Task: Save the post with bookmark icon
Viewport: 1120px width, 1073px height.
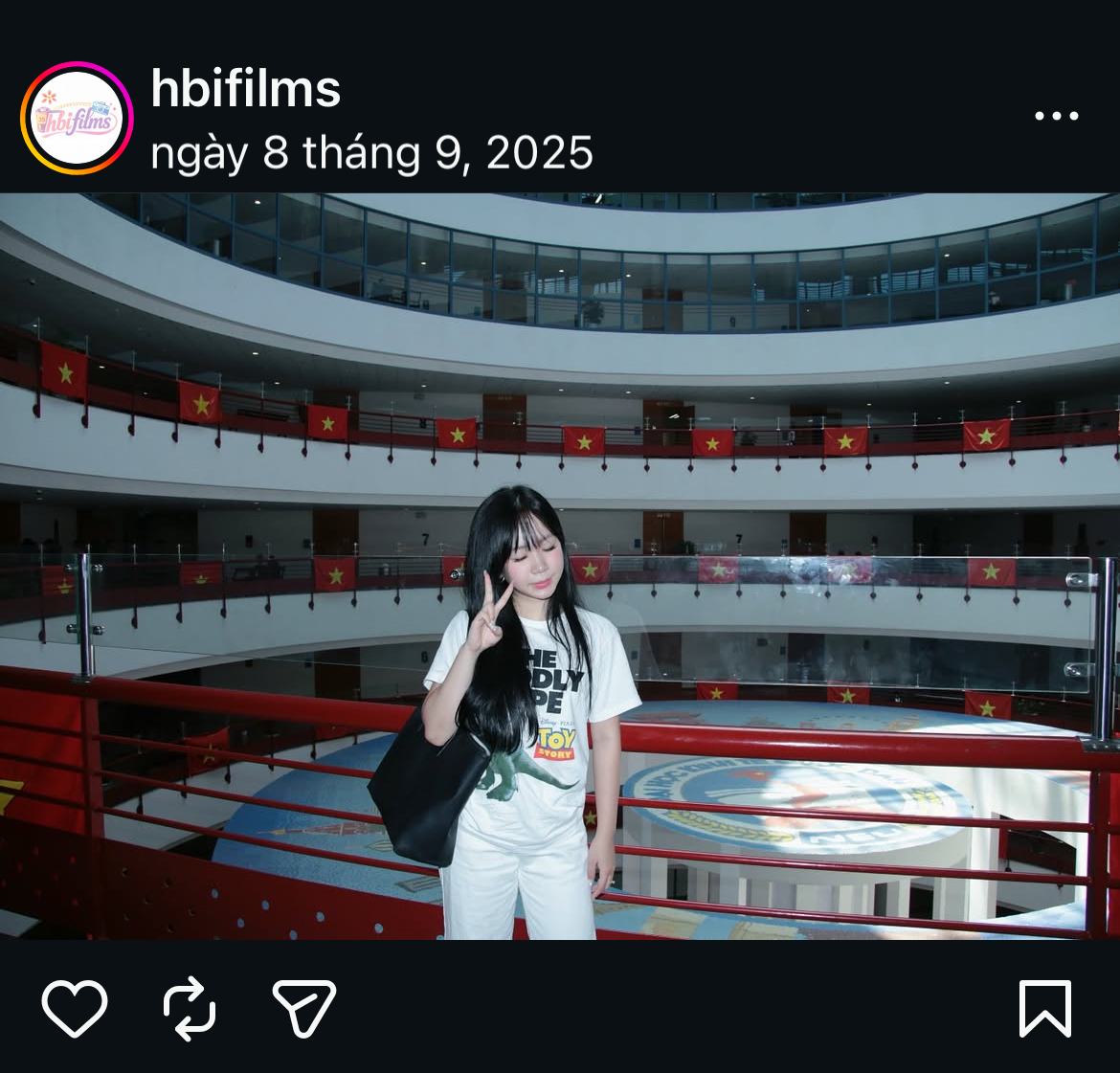Action: click(1044, 1008)
